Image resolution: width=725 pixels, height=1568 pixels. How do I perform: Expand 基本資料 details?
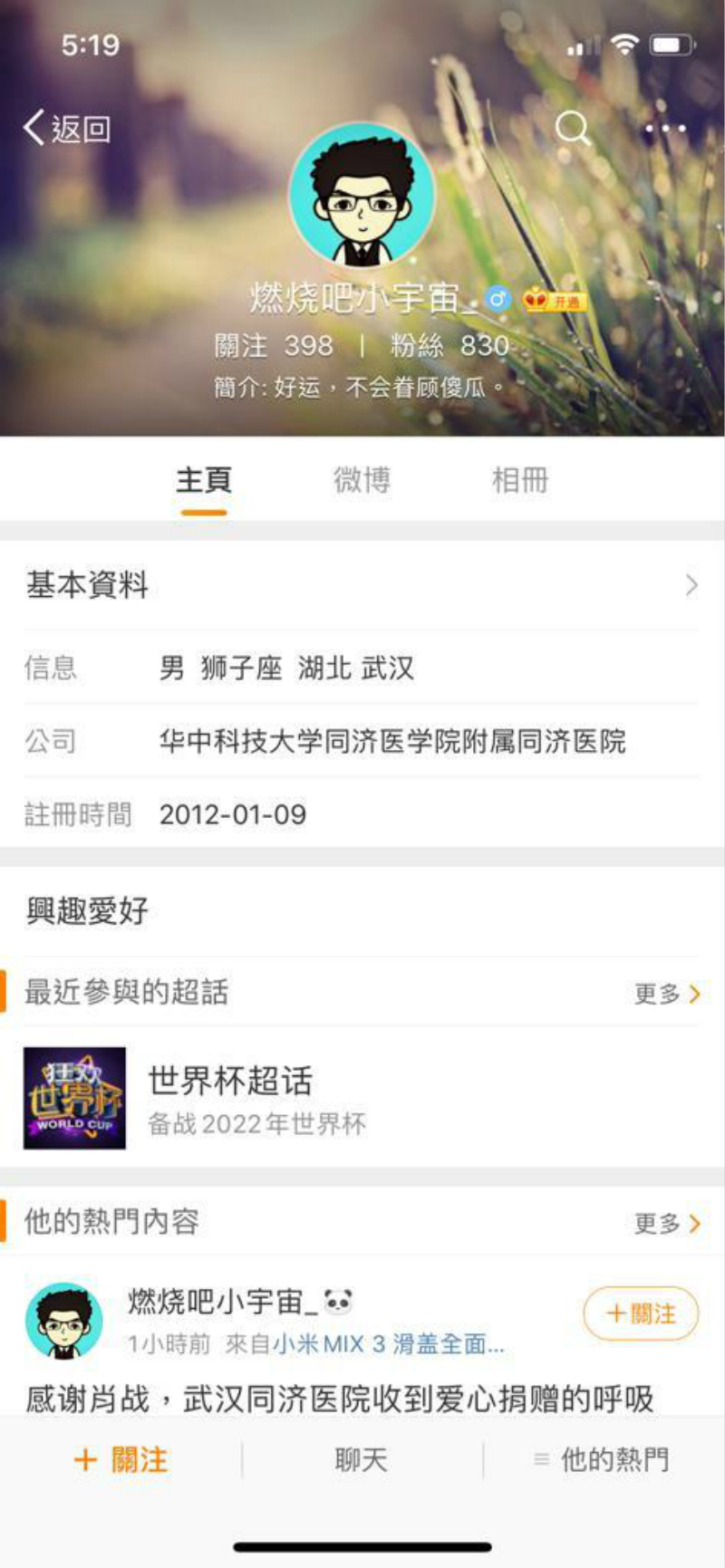[x=362, y=585]
